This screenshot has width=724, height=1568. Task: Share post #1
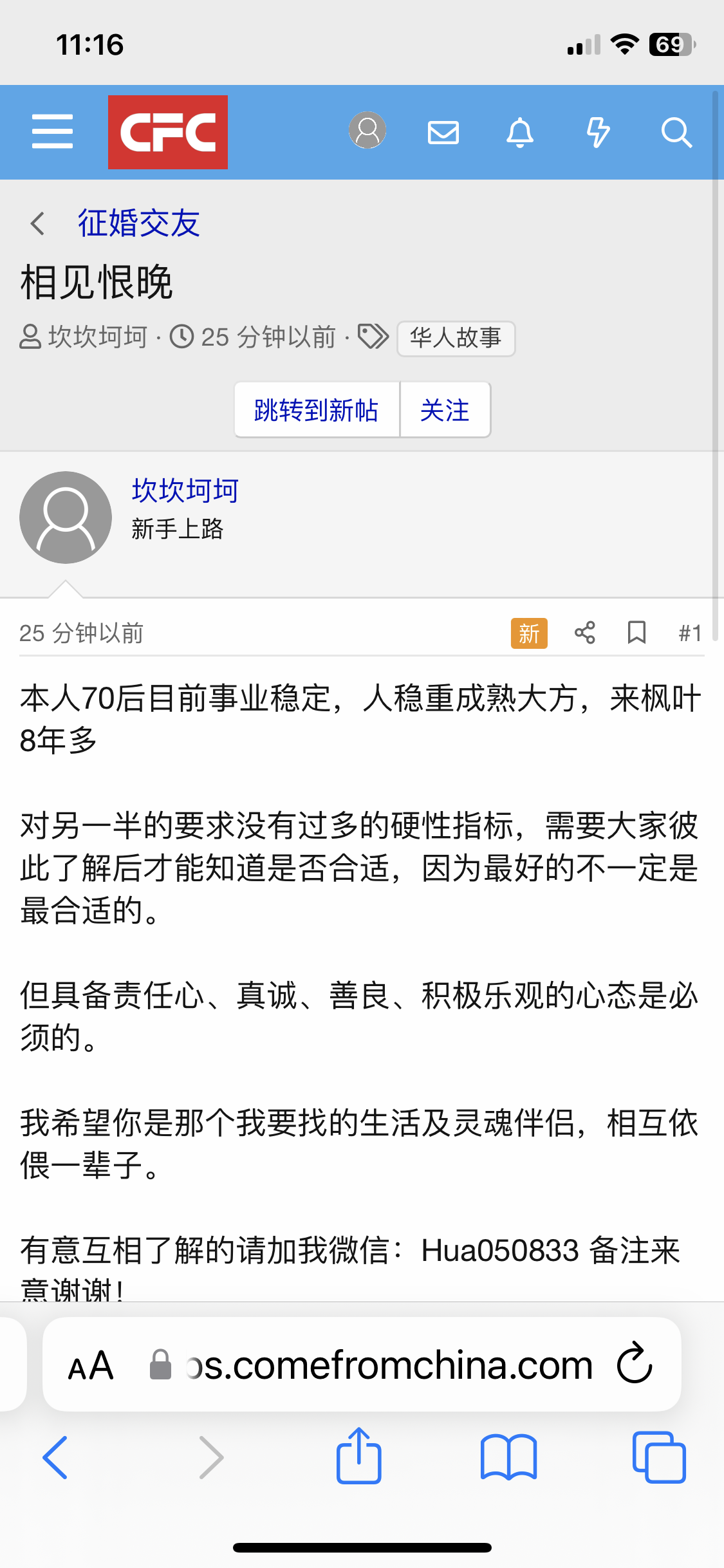click(584, 633)
